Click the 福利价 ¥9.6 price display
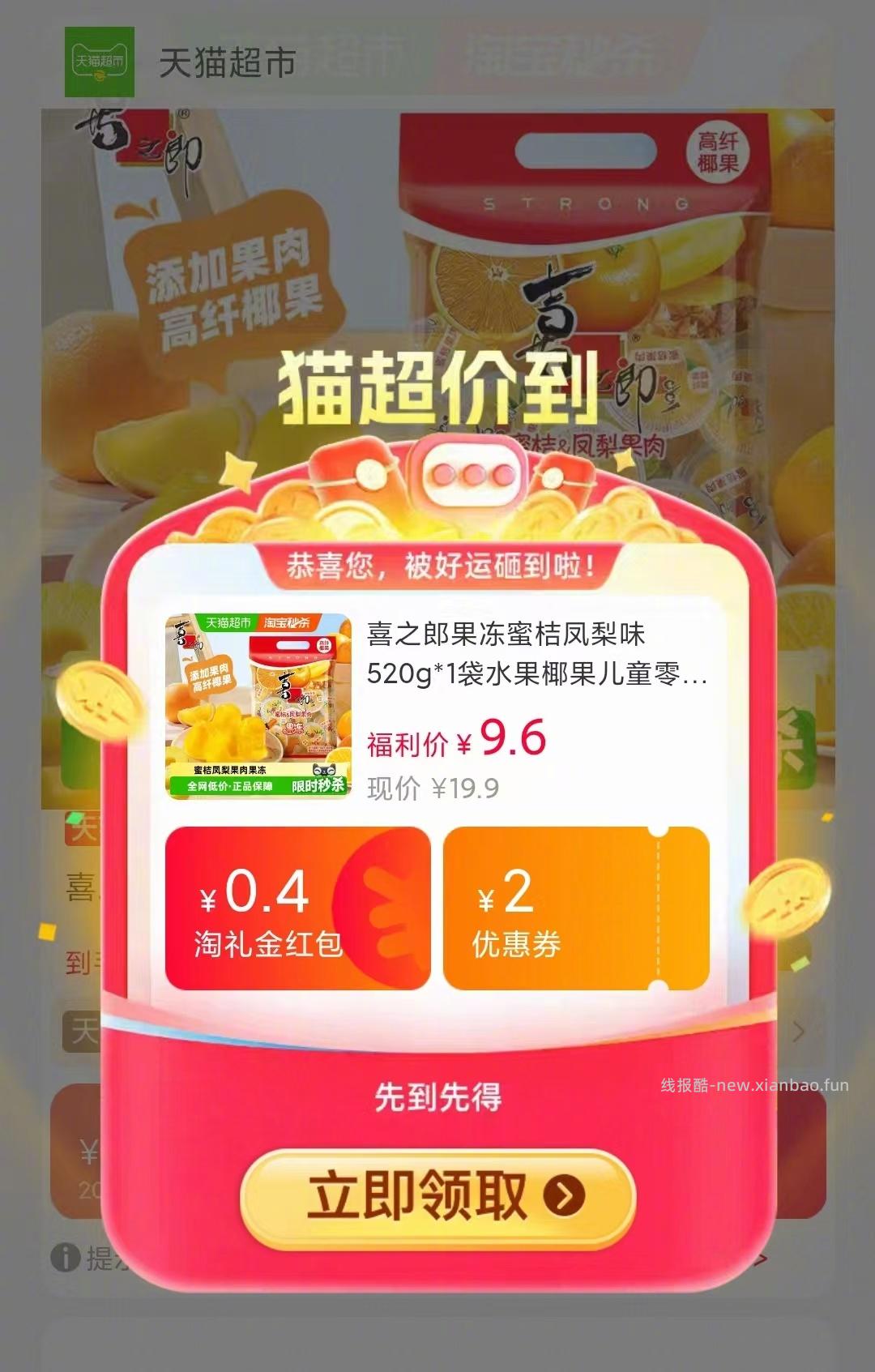This screenshot has width=875, height=1372. point(455,737)
